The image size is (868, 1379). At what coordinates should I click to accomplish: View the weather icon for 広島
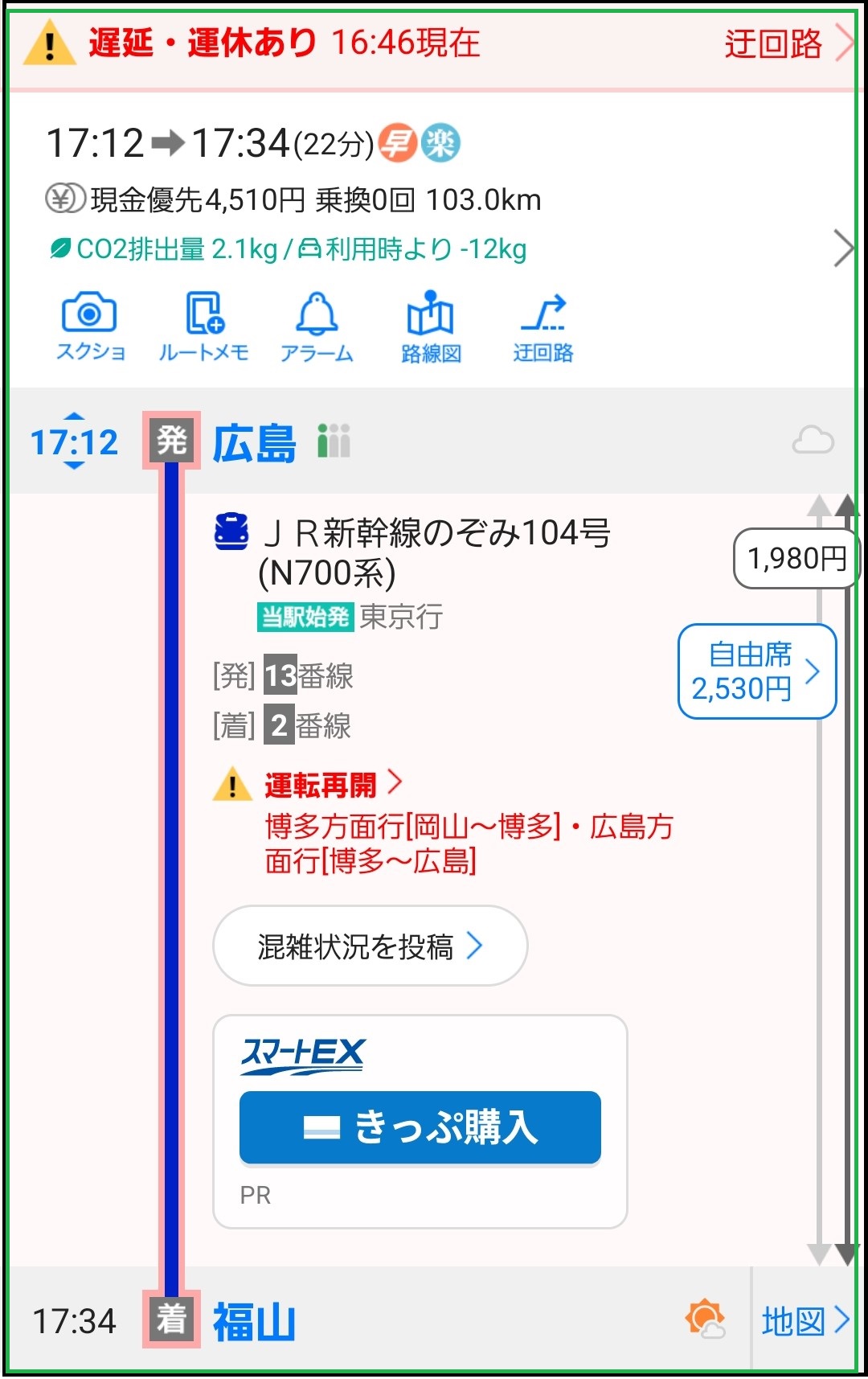point(813,441)
